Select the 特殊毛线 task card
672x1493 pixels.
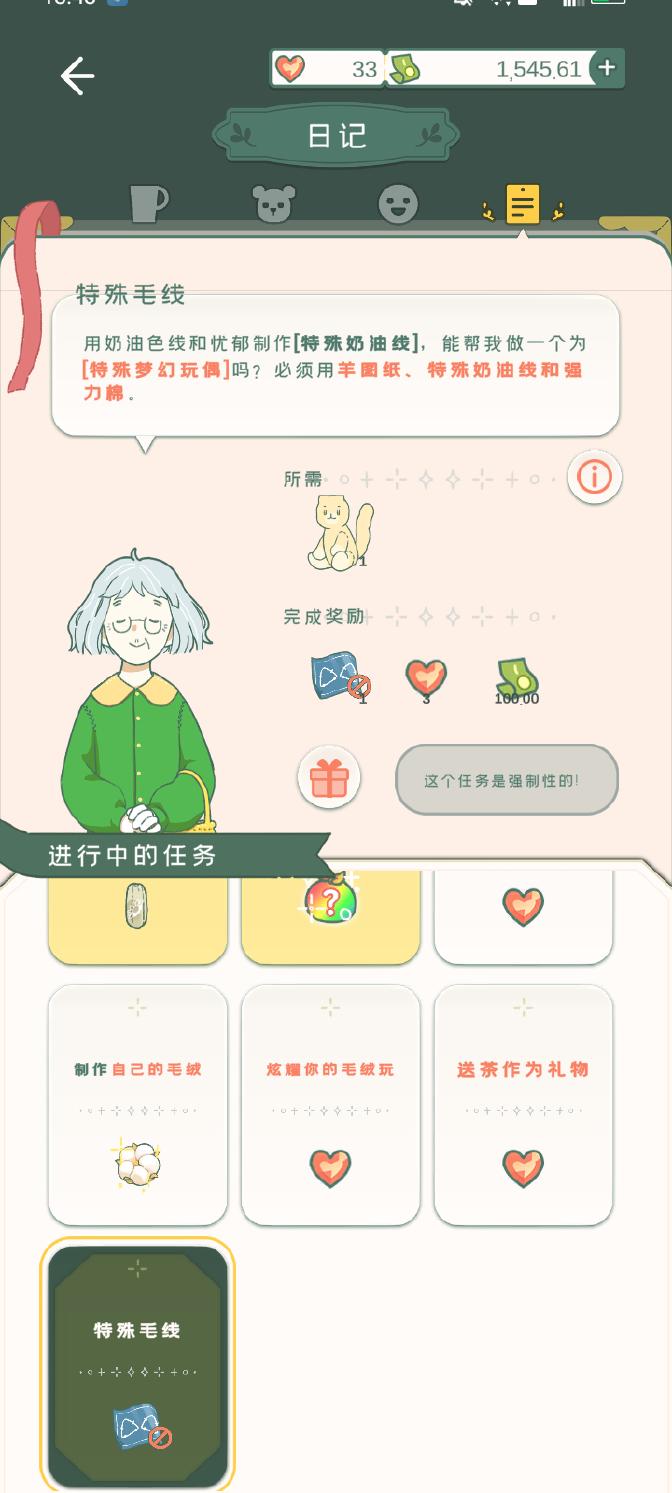138,1365
